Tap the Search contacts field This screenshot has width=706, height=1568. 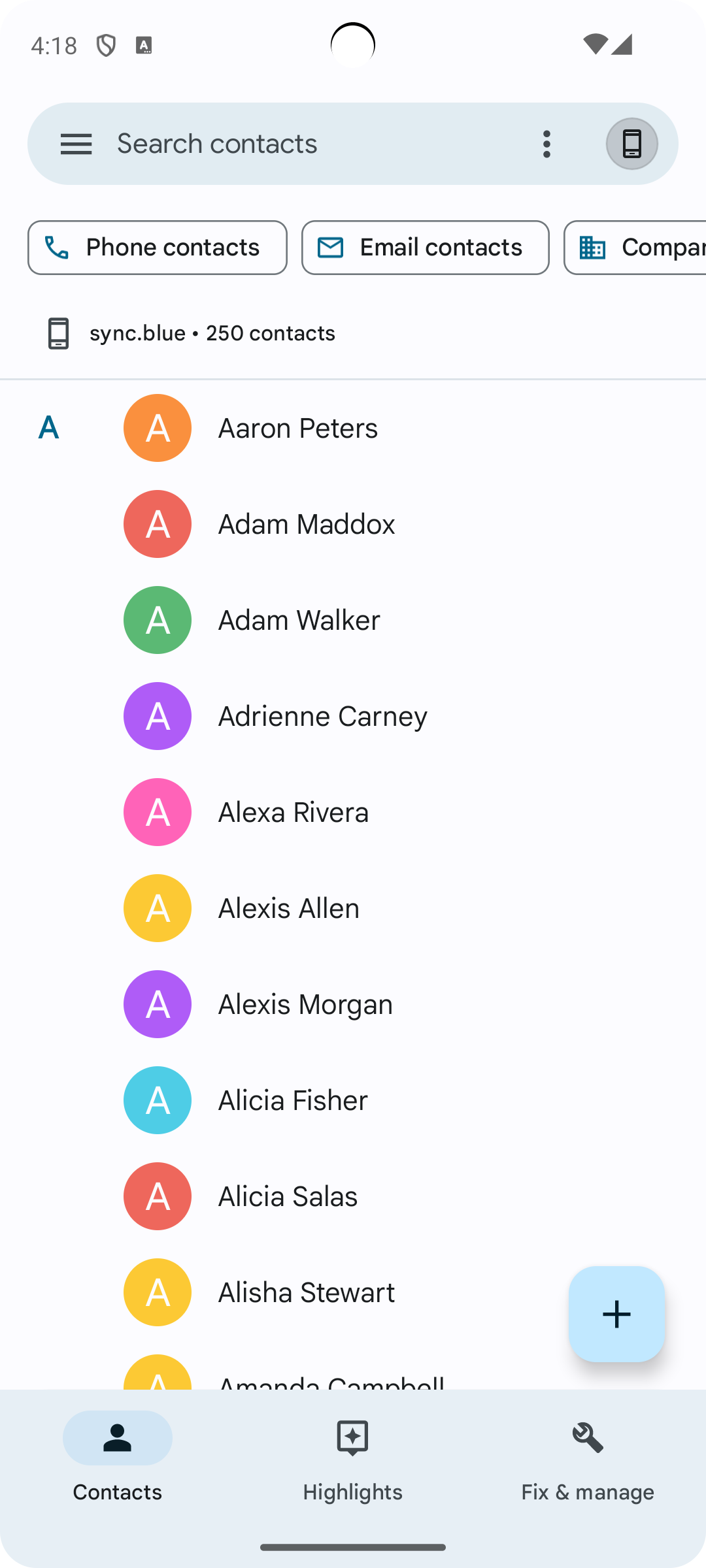[x=314, y=144]
